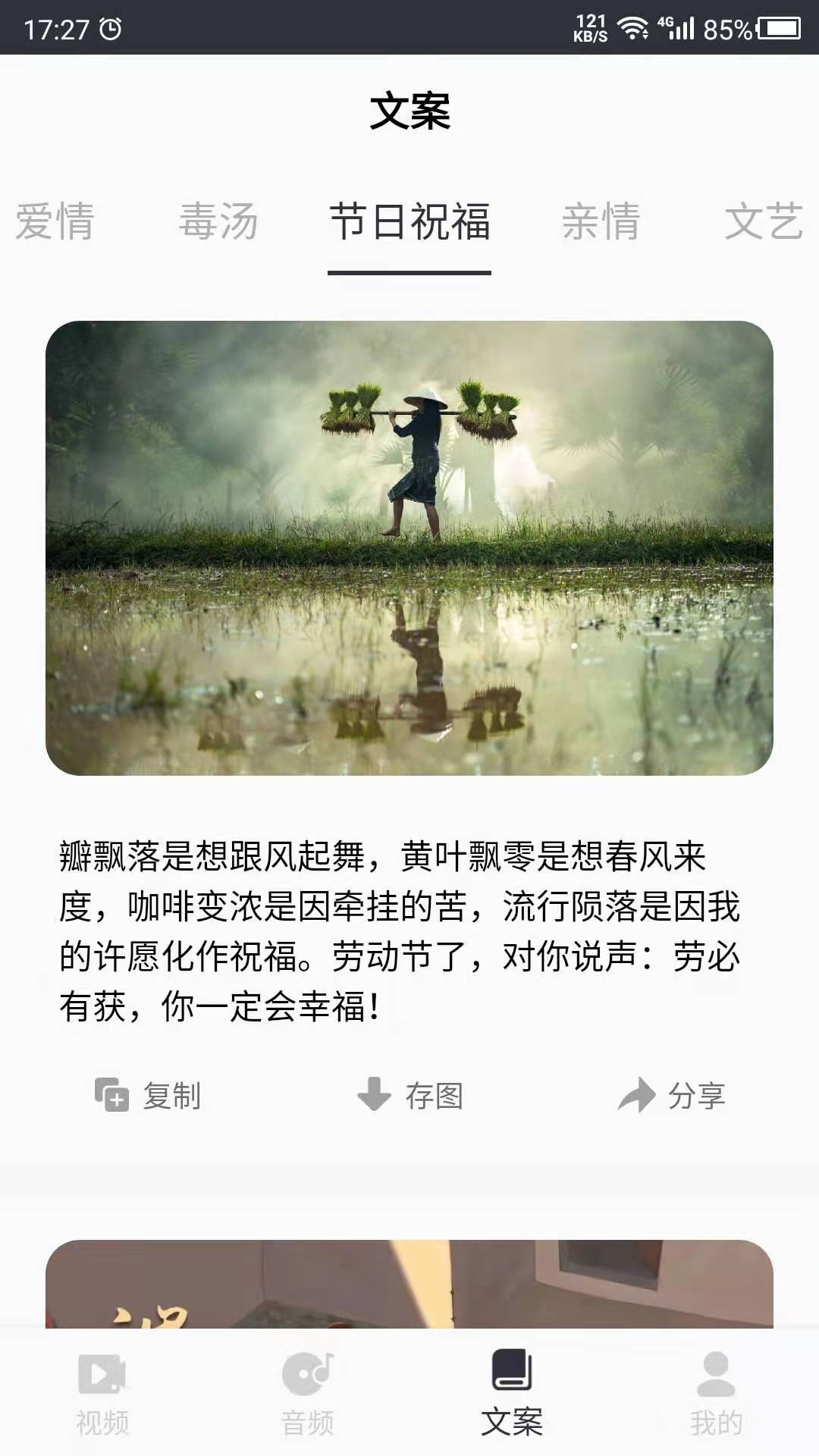
Task: Tap the alarm clock icon in status bar
Action: [x=111, y=27]
